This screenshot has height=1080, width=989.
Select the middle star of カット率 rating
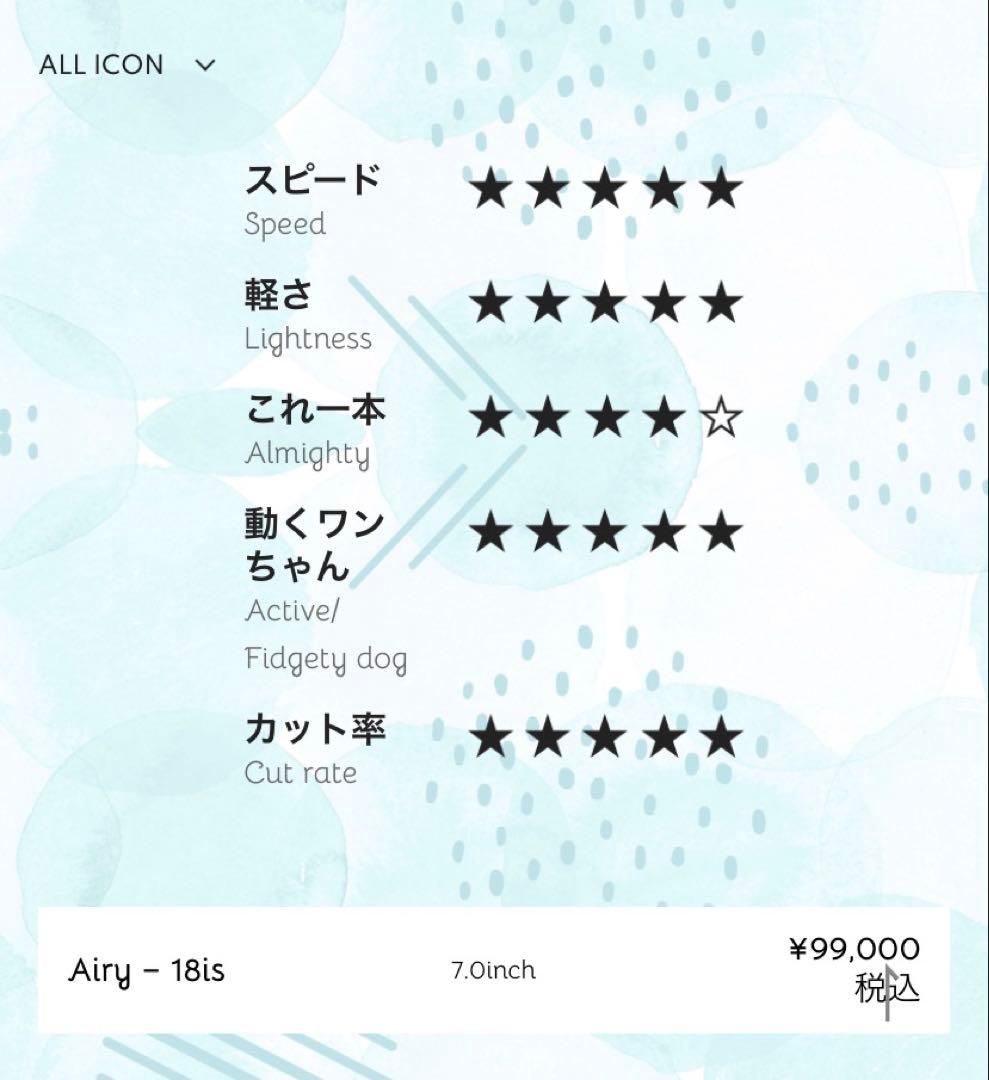(x=604, y=740)
